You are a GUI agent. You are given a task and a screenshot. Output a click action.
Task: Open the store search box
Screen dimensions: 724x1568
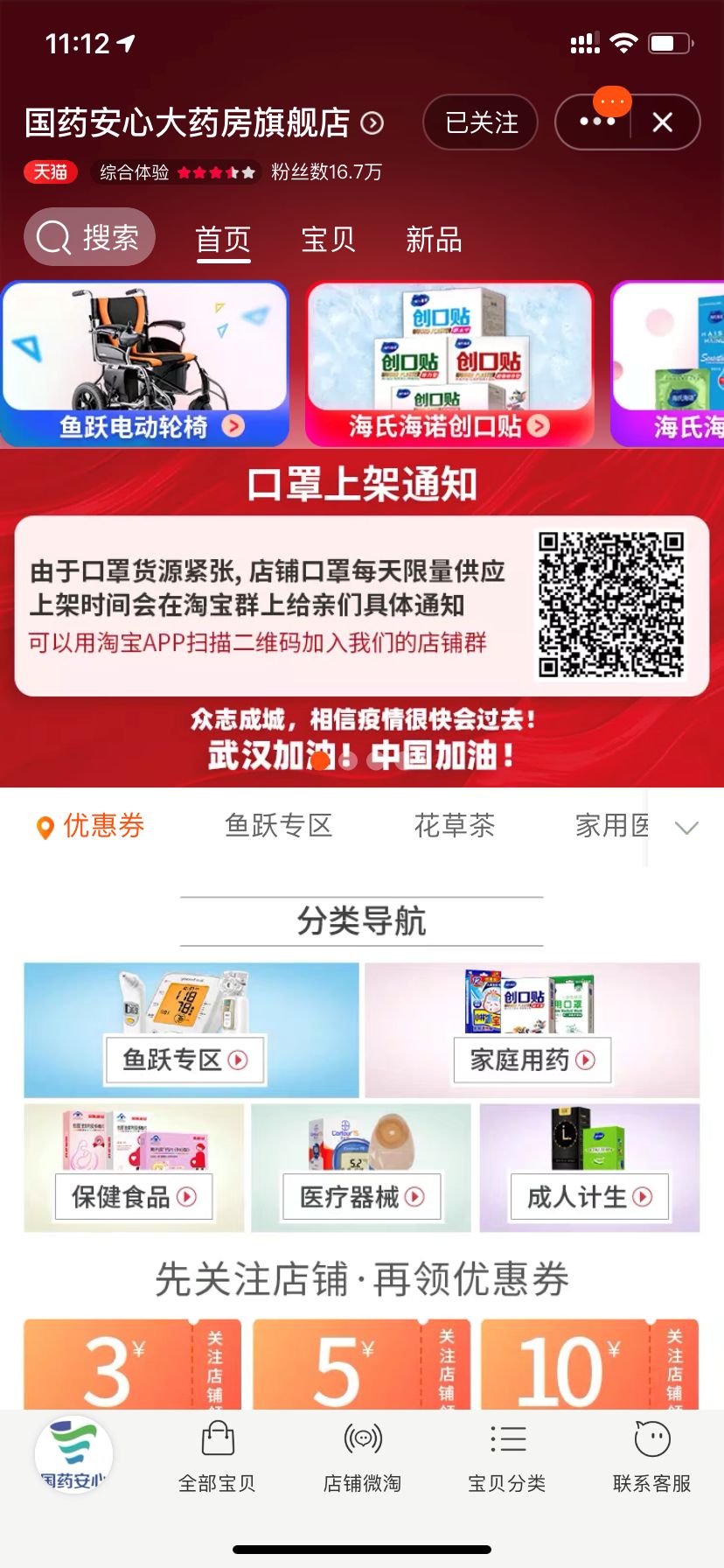pyautogui.click(x=89, y=237)
